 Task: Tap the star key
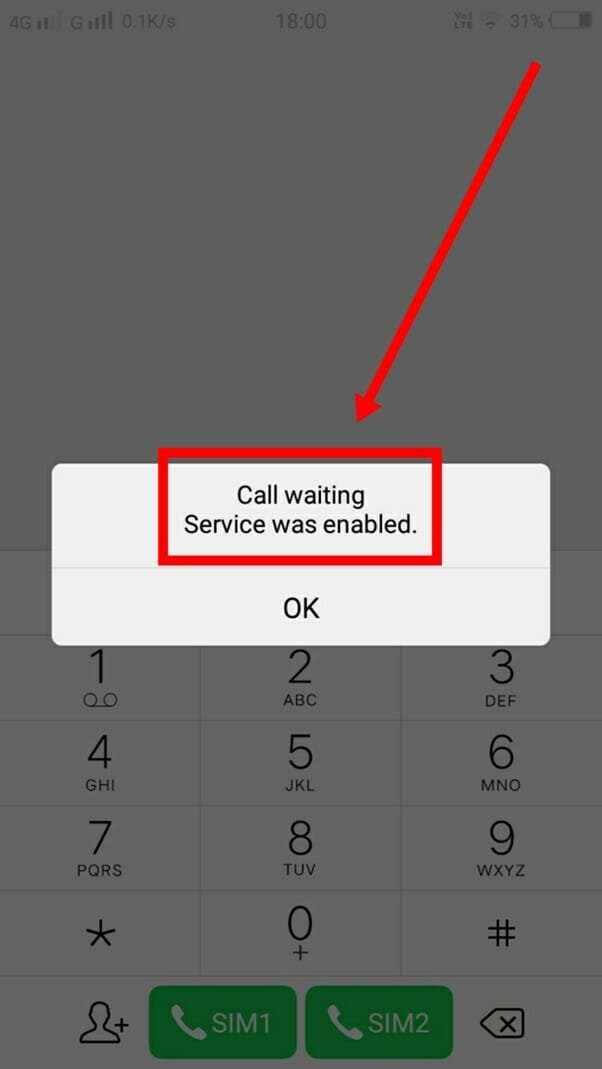coord(100,934)
